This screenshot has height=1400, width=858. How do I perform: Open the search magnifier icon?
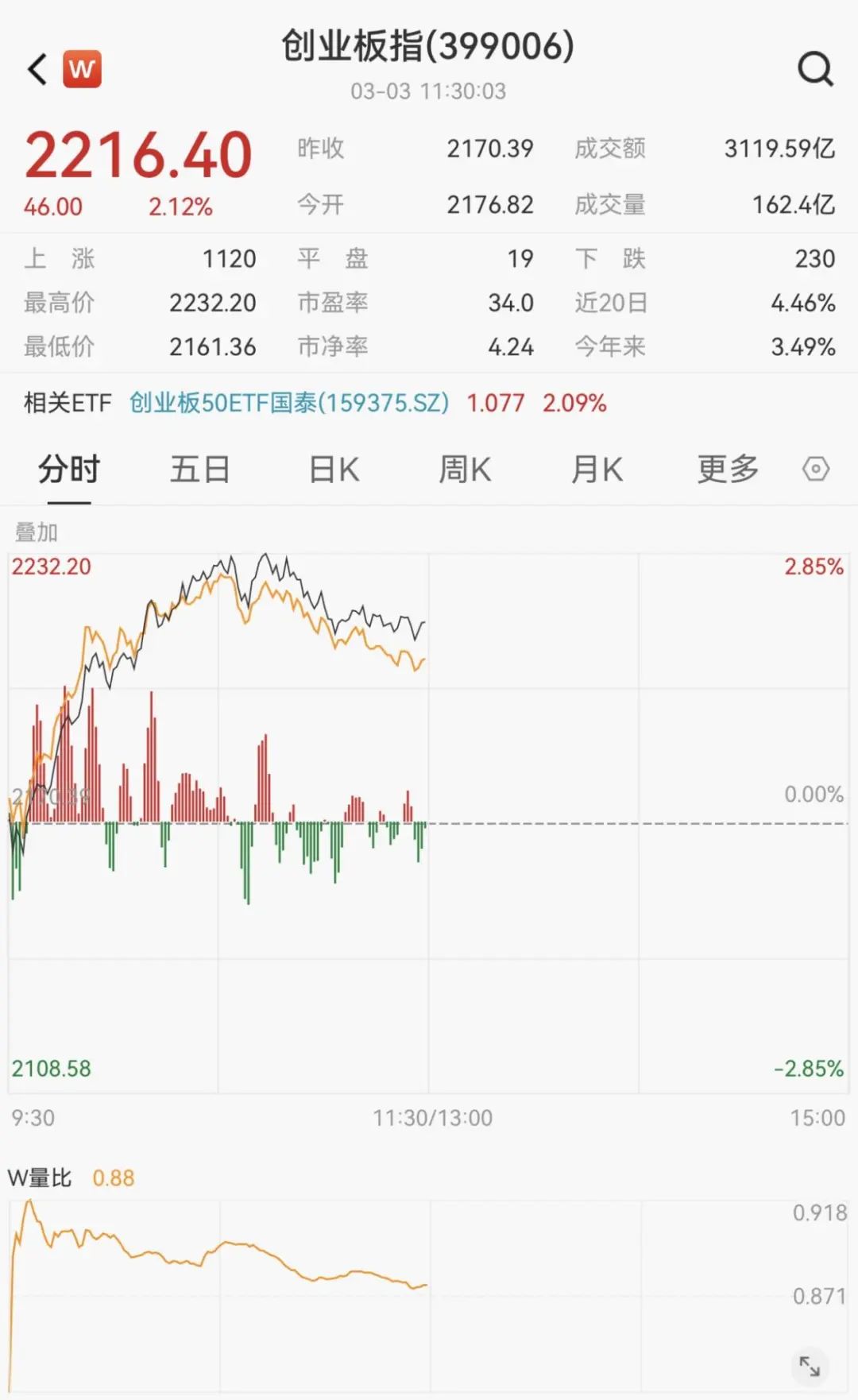point(815,69)
